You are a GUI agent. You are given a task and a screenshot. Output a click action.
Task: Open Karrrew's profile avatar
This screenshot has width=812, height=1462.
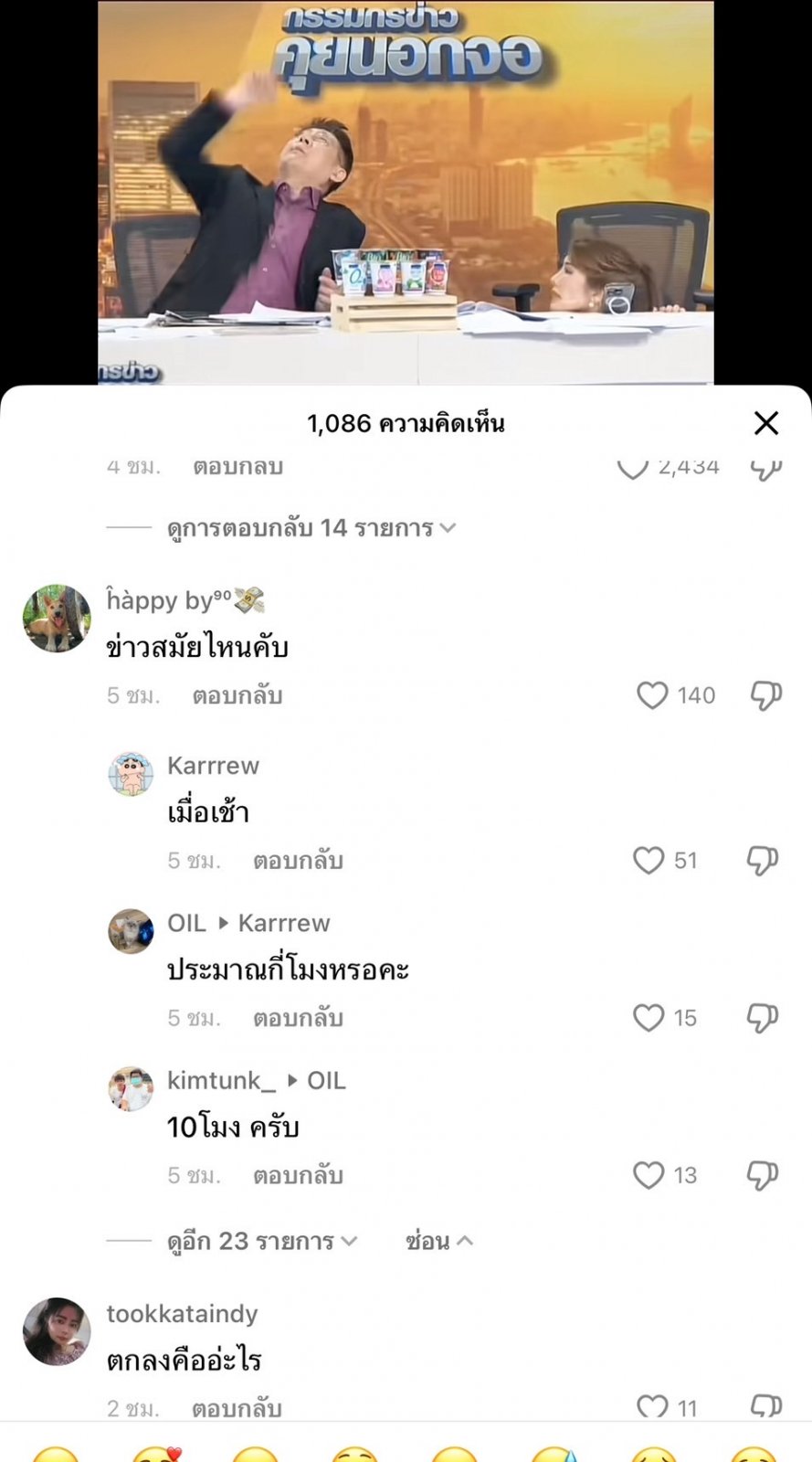(131, 775)
